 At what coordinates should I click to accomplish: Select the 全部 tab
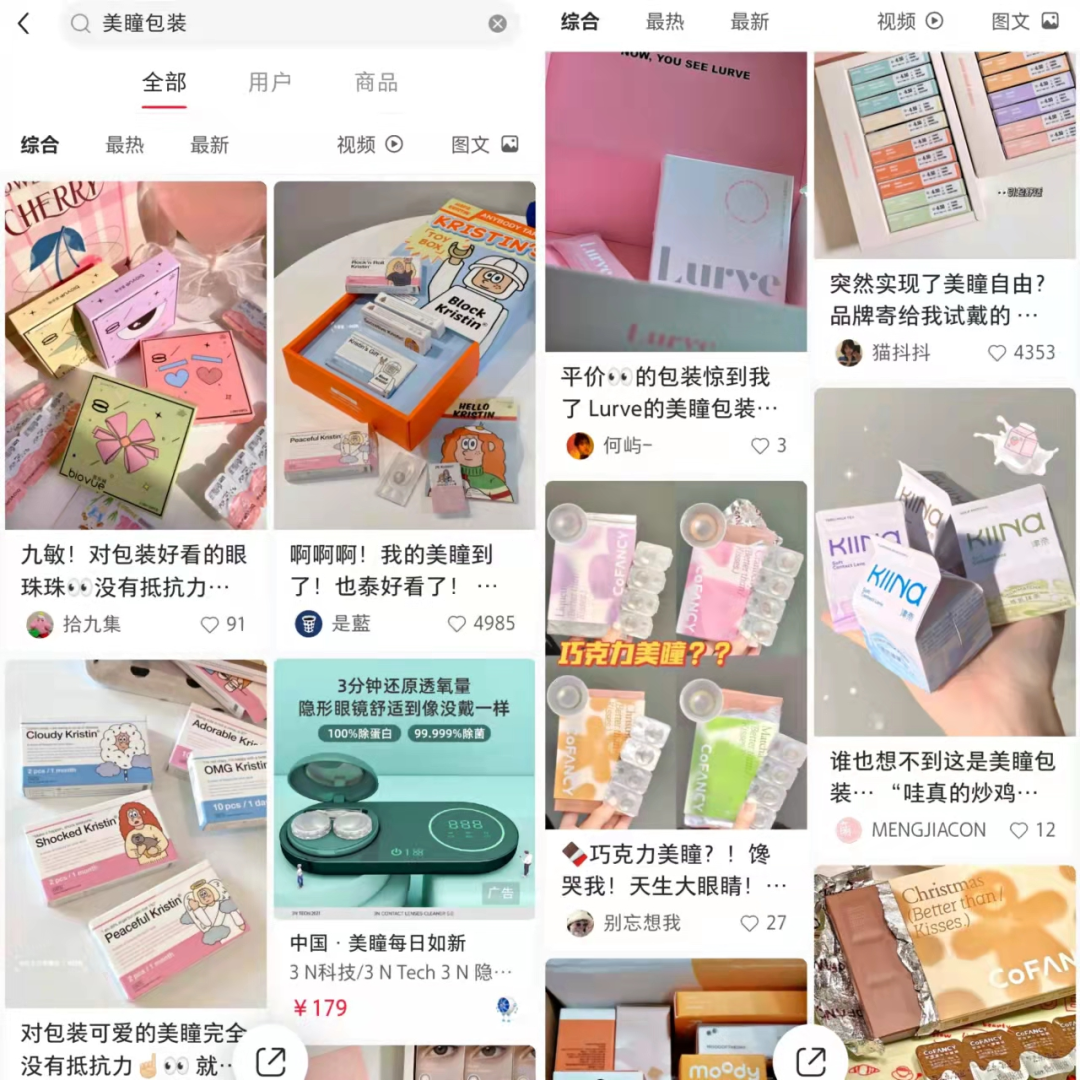(x=164, y=83)
